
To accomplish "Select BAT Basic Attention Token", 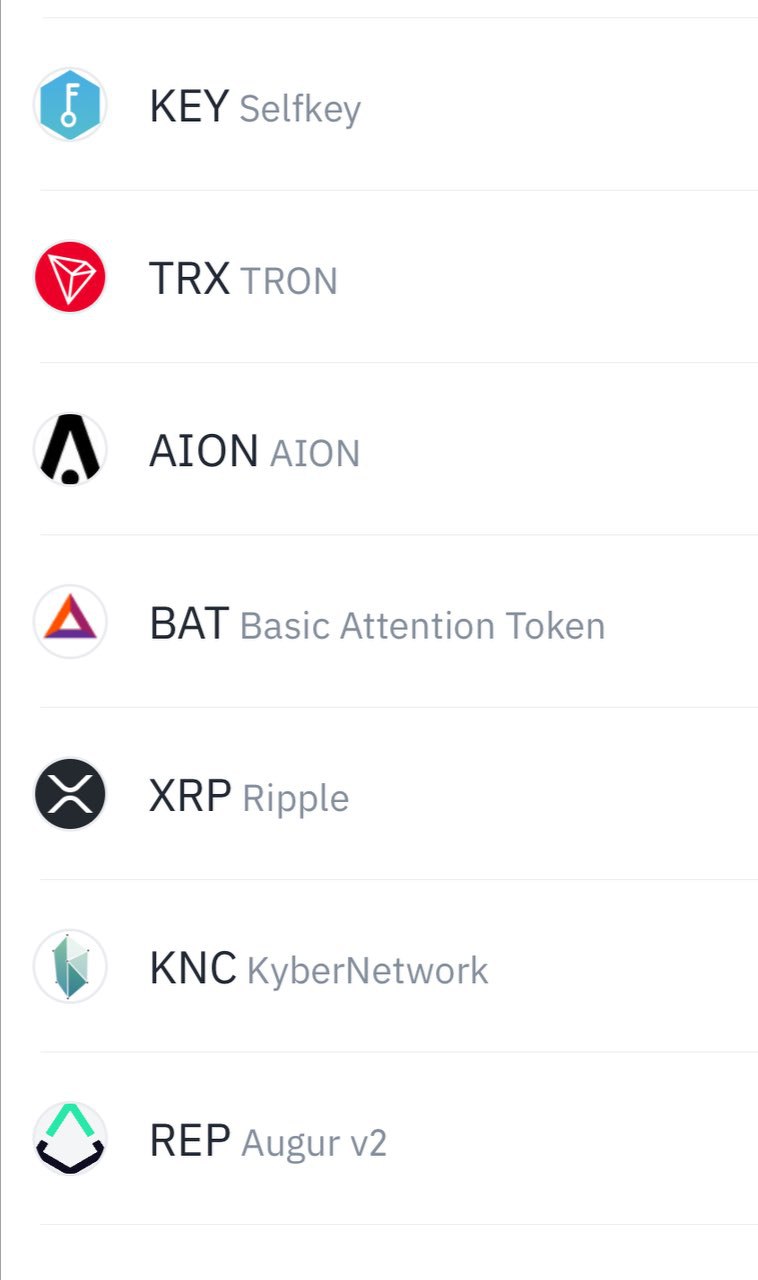I will point(380,622).
